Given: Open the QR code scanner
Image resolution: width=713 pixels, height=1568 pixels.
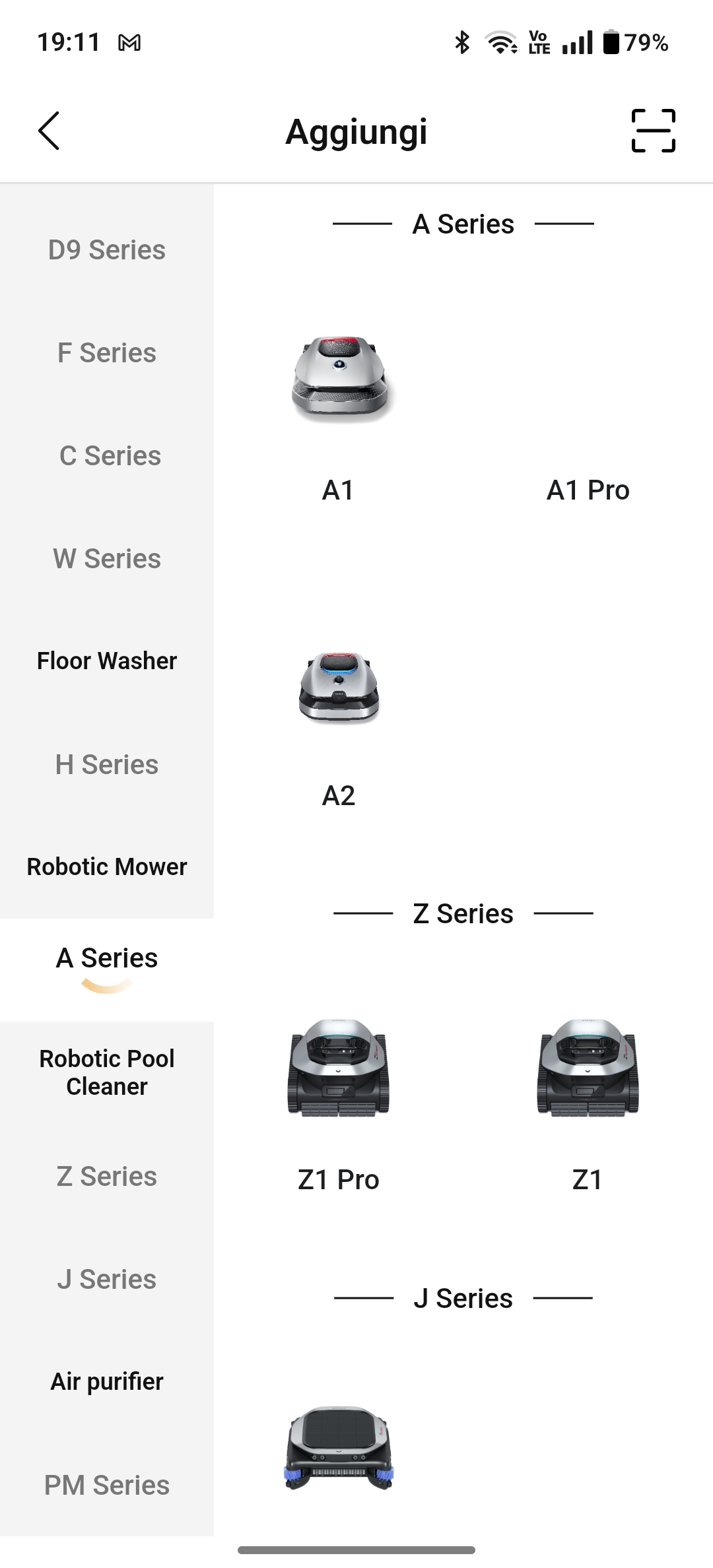Looking at the screenshot, I should (x=653, y=131).
